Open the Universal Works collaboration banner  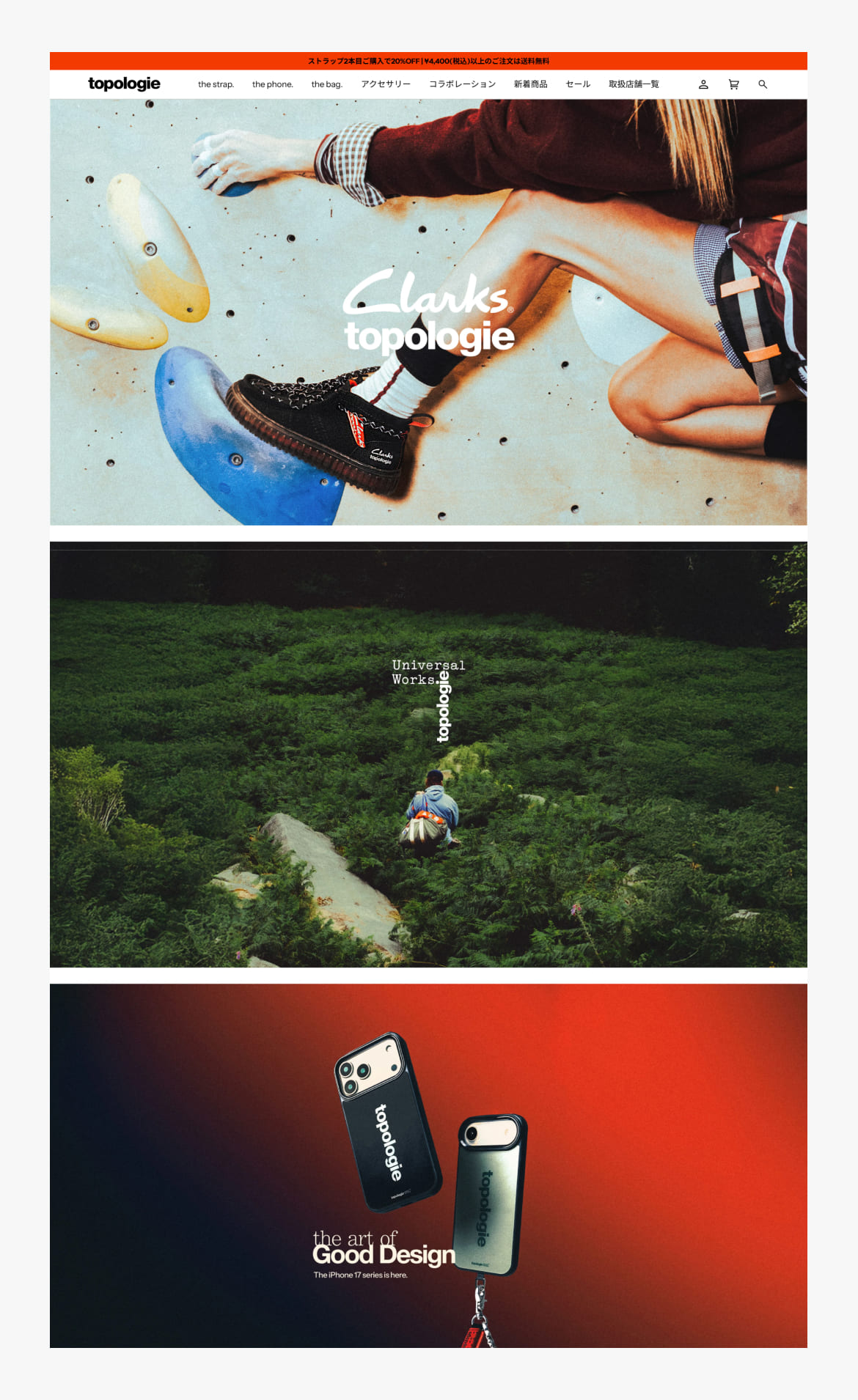pyautogui.click(x=428, y=755)
